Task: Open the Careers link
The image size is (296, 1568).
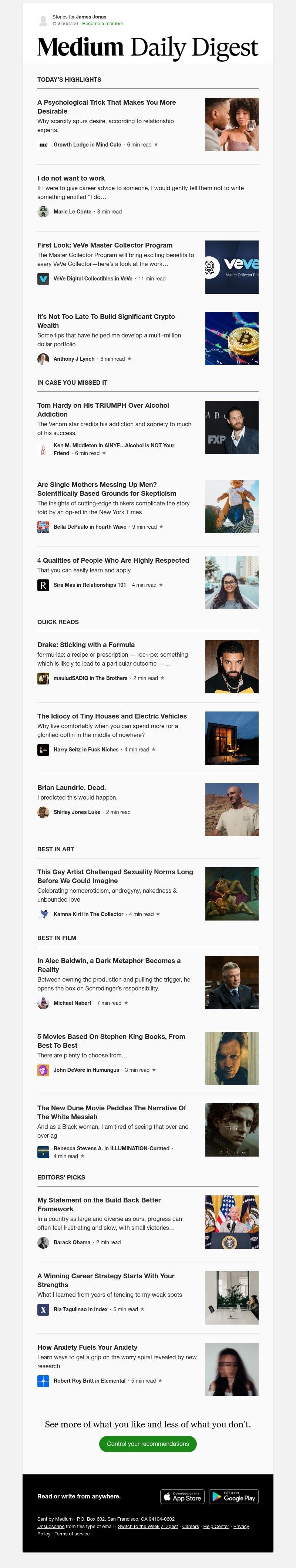Action: tap(191, 1527)
